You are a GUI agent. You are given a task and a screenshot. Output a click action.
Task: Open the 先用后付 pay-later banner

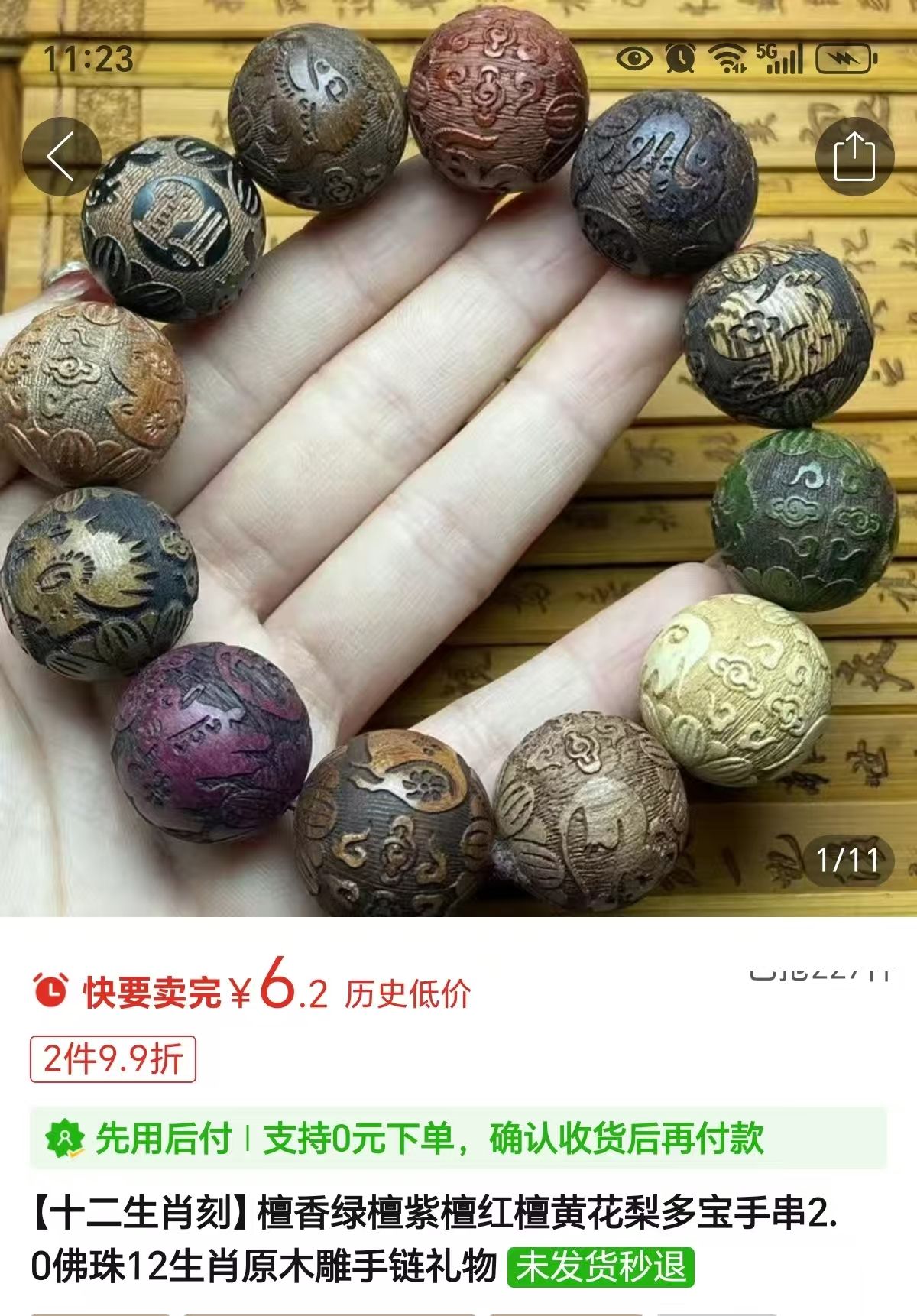pos(458,1139)
